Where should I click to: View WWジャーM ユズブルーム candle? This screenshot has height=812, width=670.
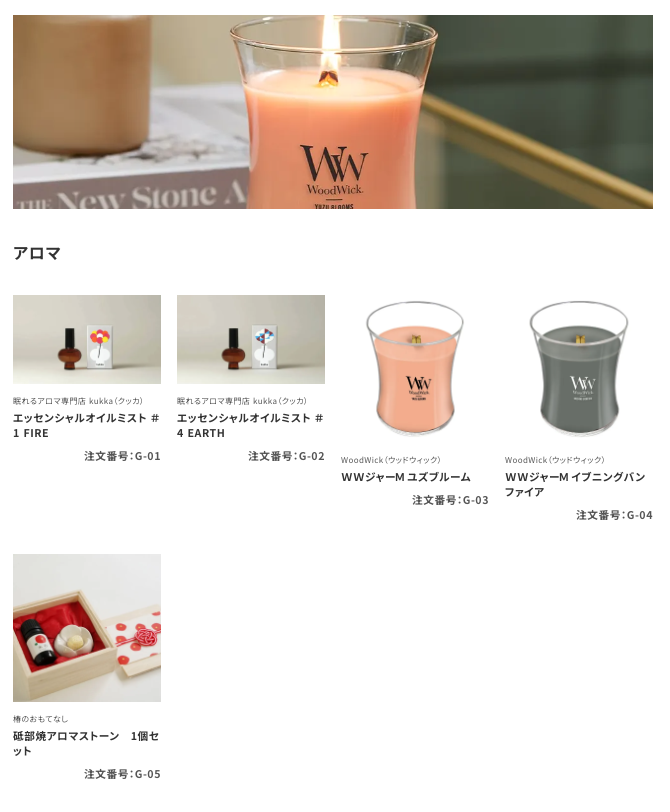(415, 370)
